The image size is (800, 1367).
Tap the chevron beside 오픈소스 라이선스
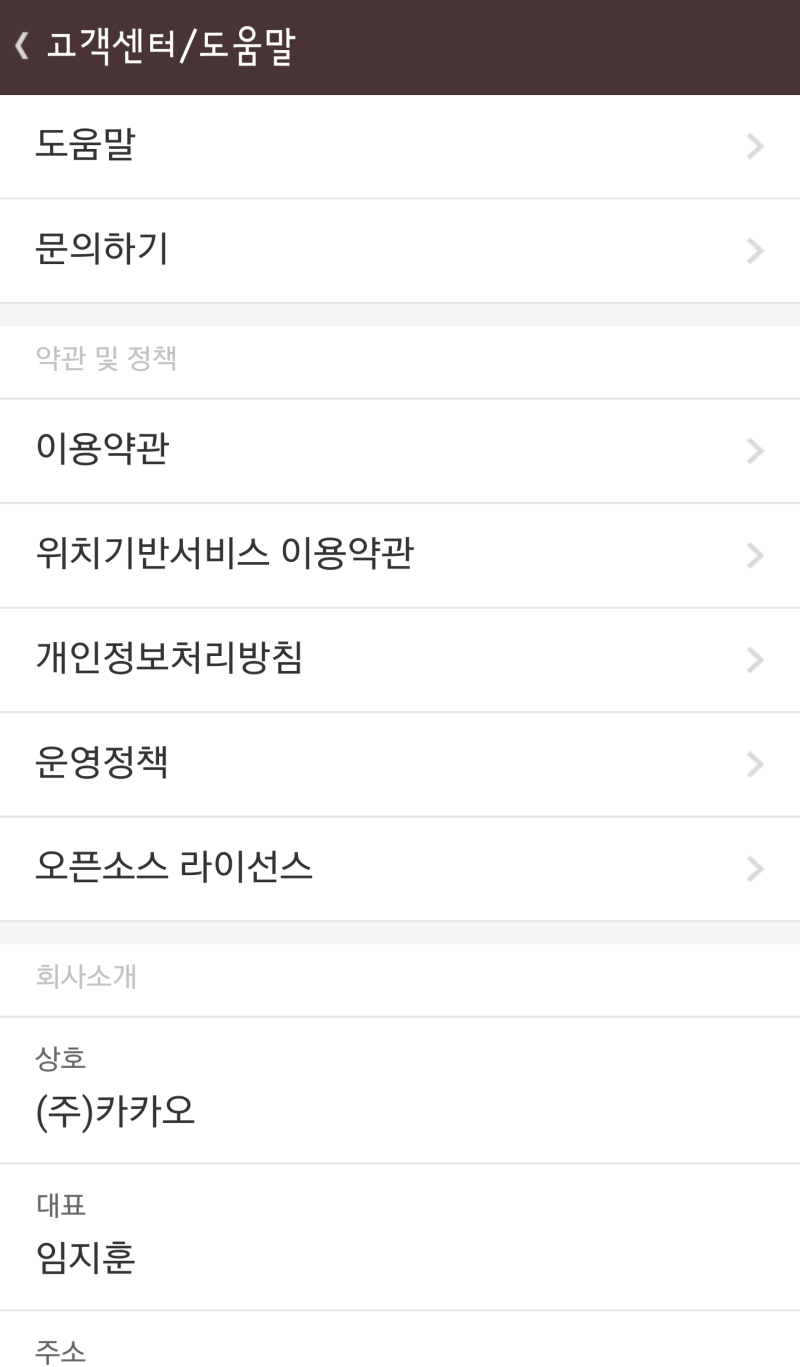click(x=755, y=868)
